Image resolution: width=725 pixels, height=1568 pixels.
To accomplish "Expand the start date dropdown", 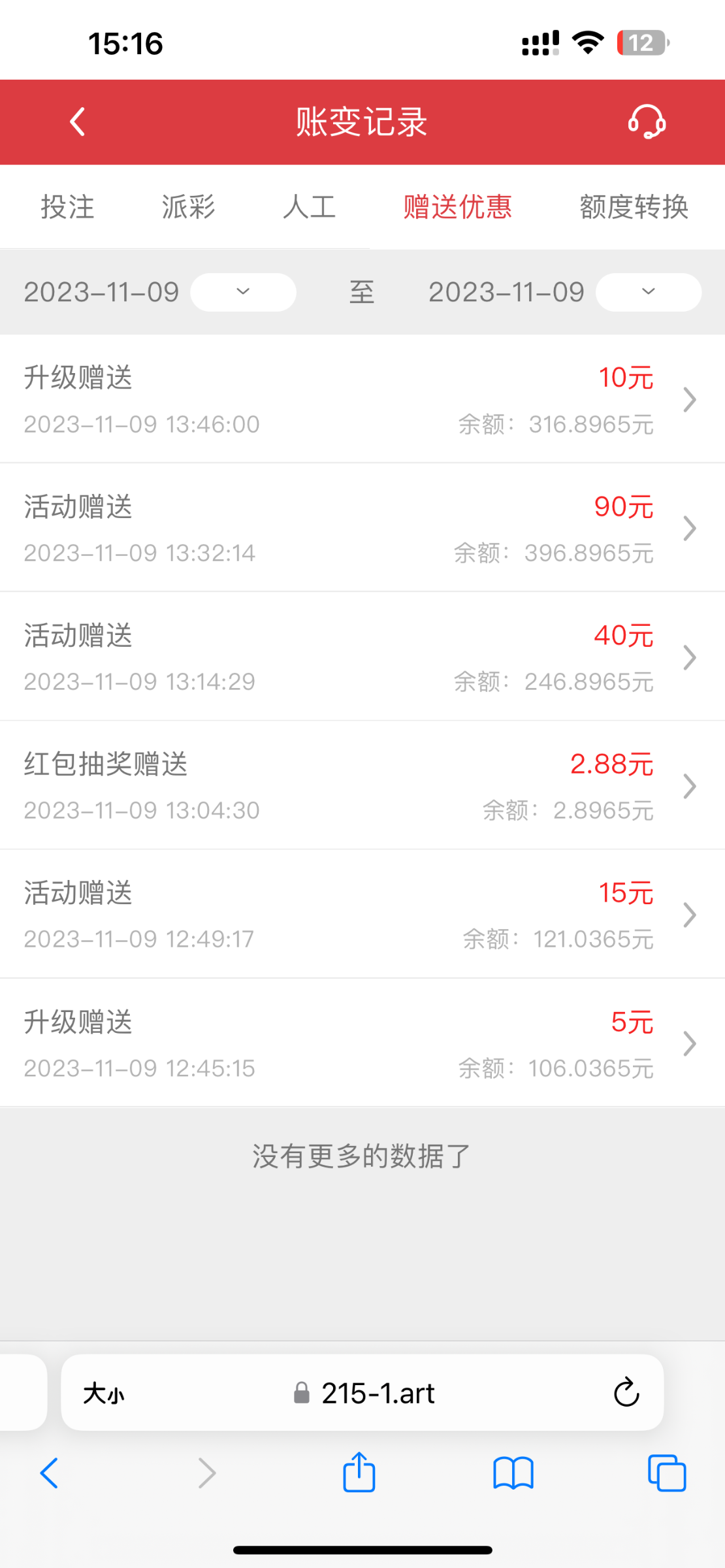I will click(x=243, y=292).
